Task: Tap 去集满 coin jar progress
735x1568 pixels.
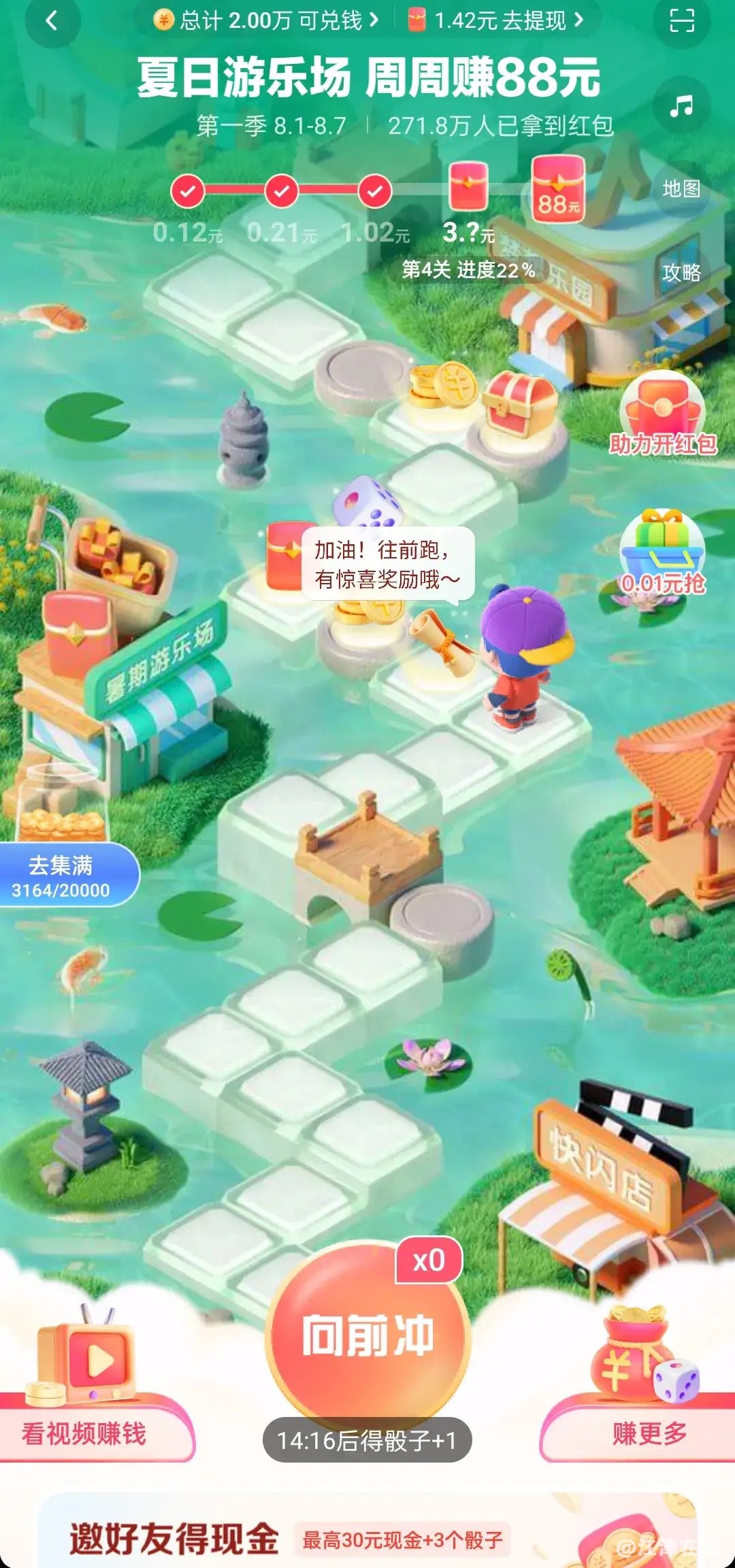Action: coord(61,875)
